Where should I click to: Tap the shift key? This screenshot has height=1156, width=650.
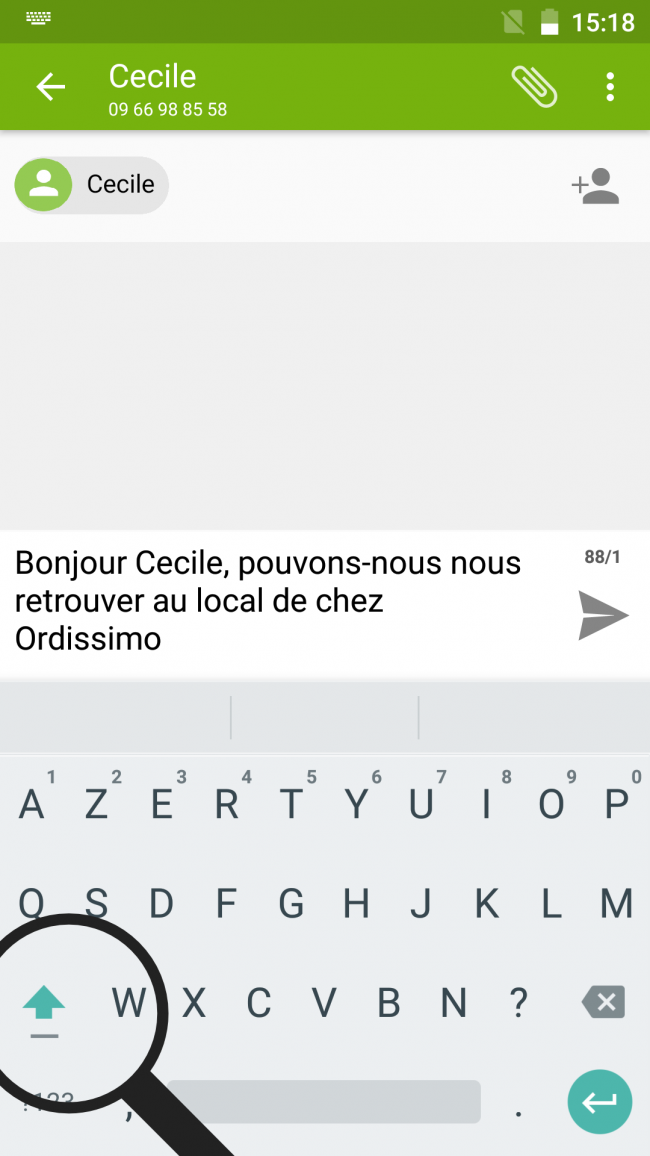pos(44,1003)
